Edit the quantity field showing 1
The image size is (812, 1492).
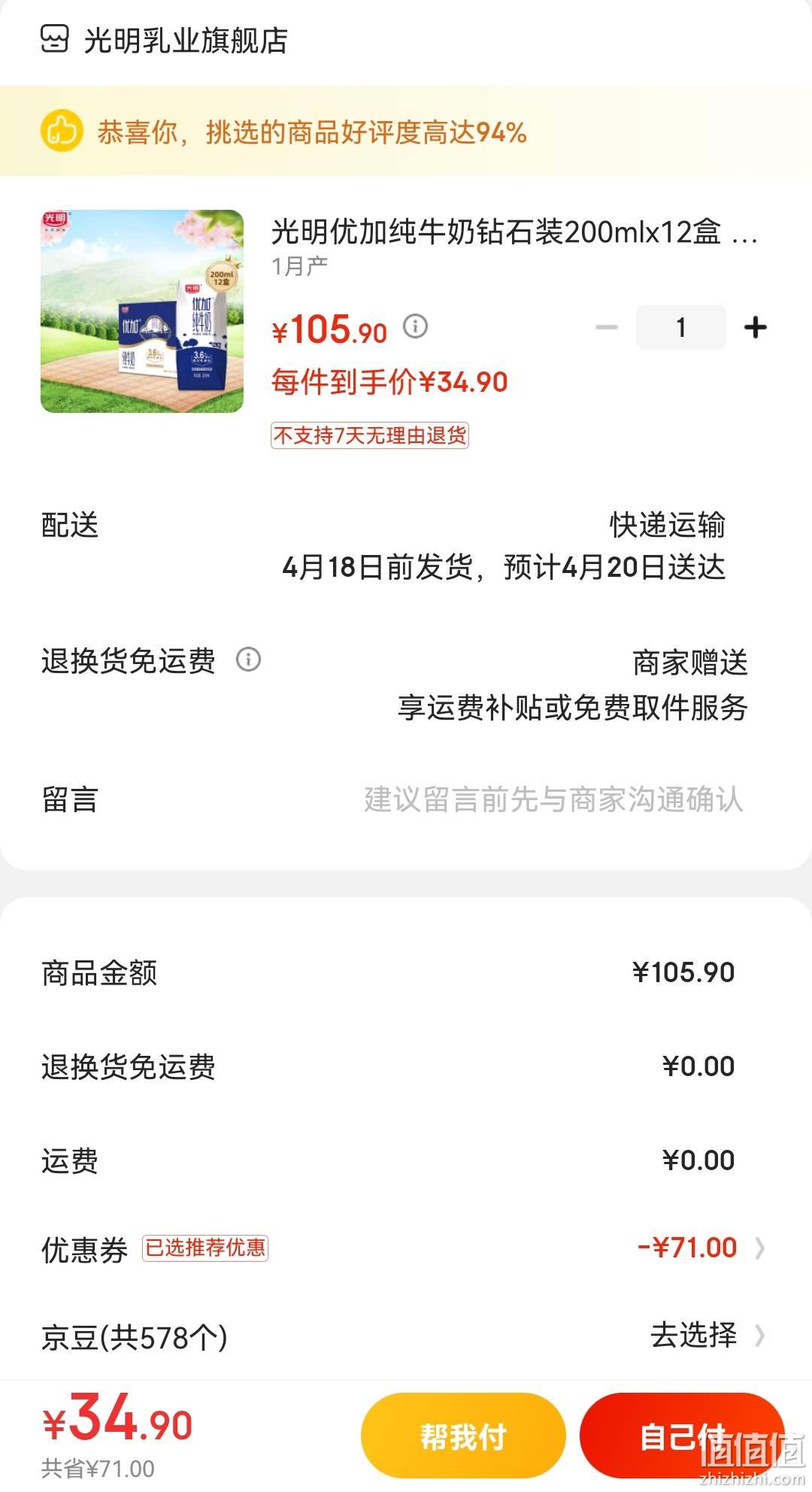click(681, 327)
